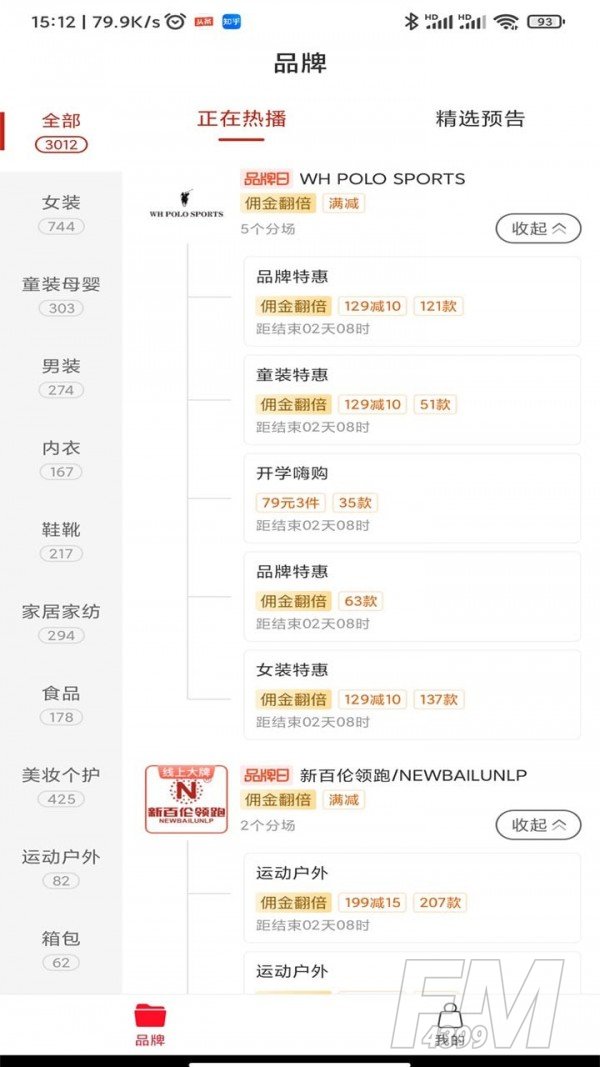
Task: Open the 开学嗨购 session card
Action: click(x=411, y=497)
